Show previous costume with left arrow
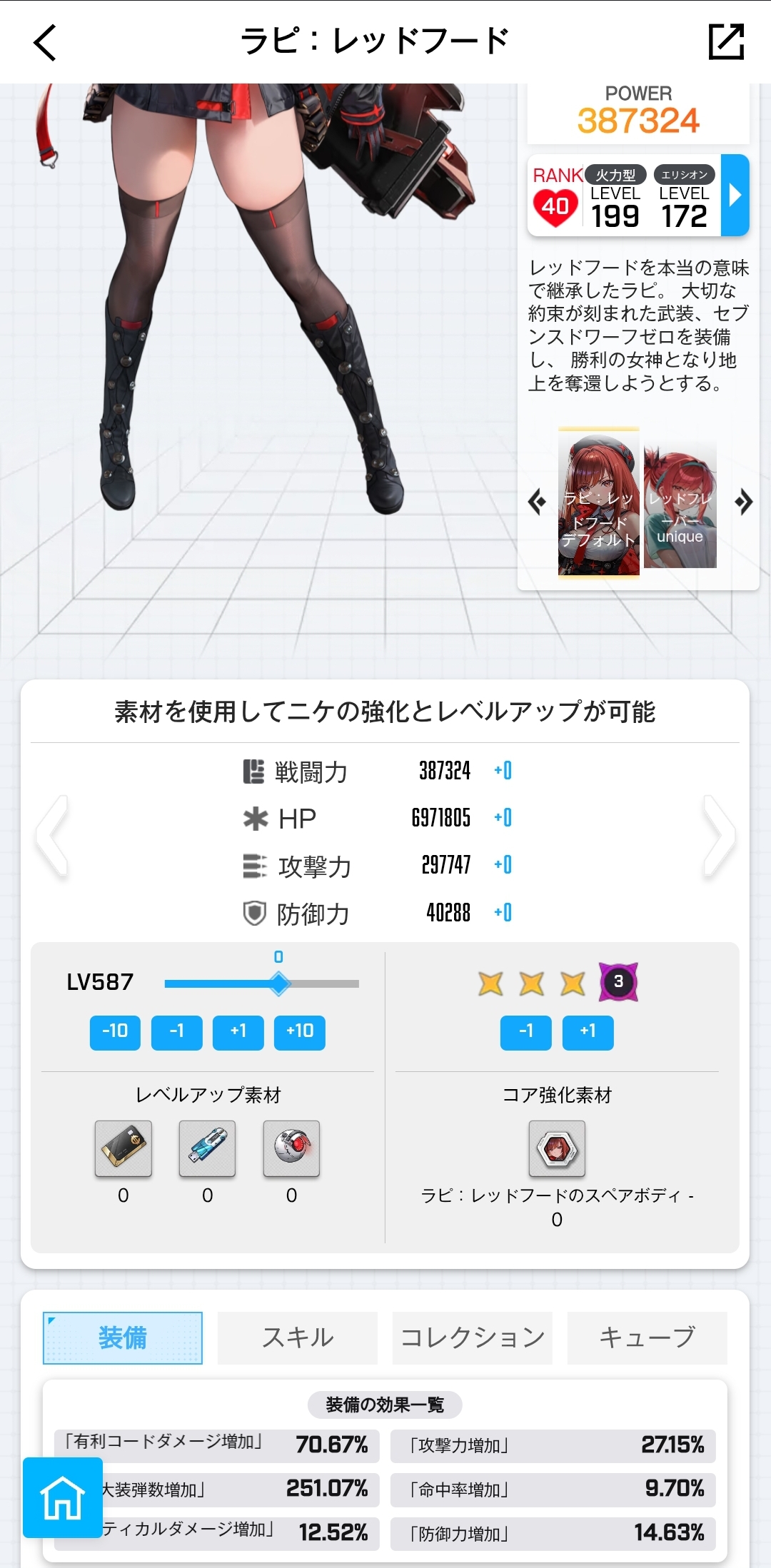Image resolution: width=771 pixels, height=1568 pixels. [x=537, y=502]
